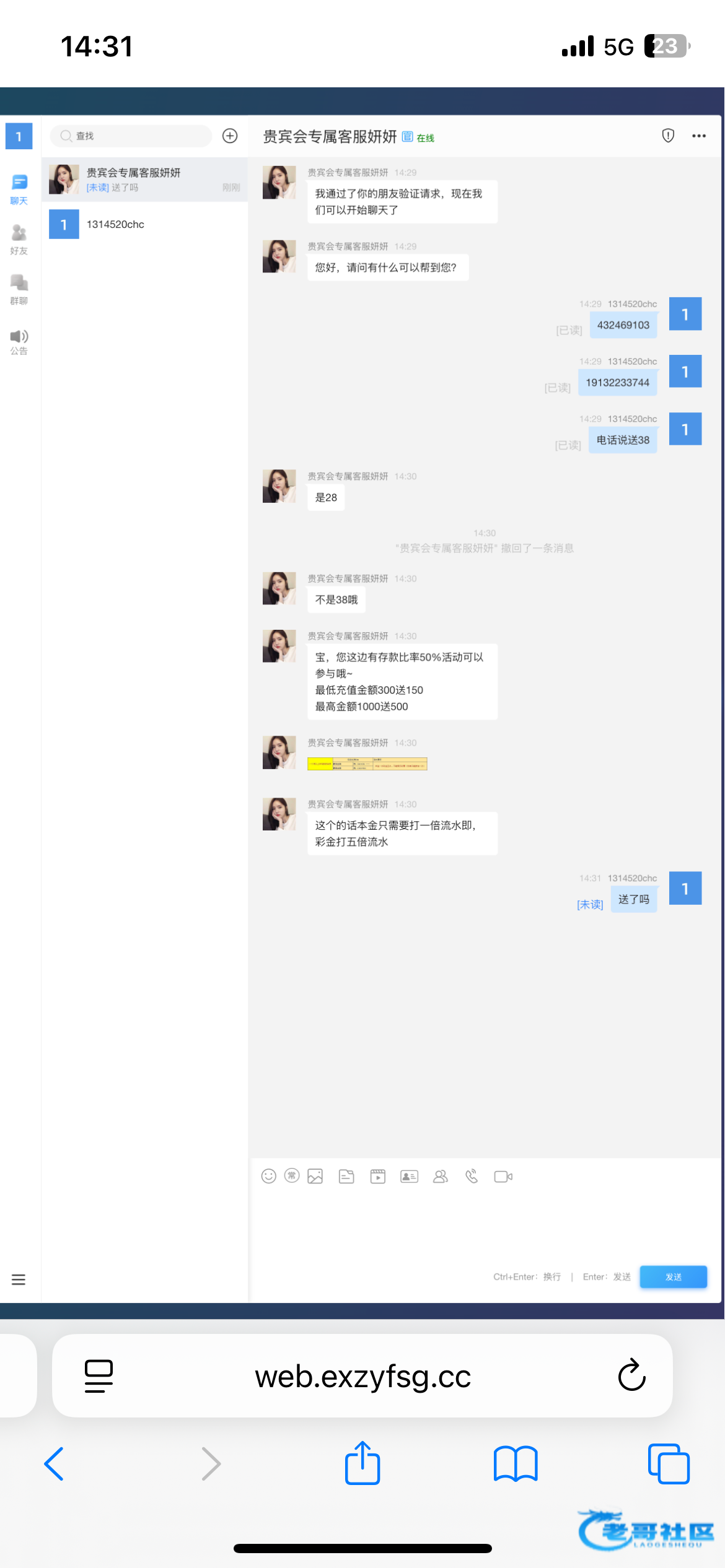Viewport: 725px width, 1568px height.
Task: Tap the blue 发送 send button
Action: [673, 1277]
